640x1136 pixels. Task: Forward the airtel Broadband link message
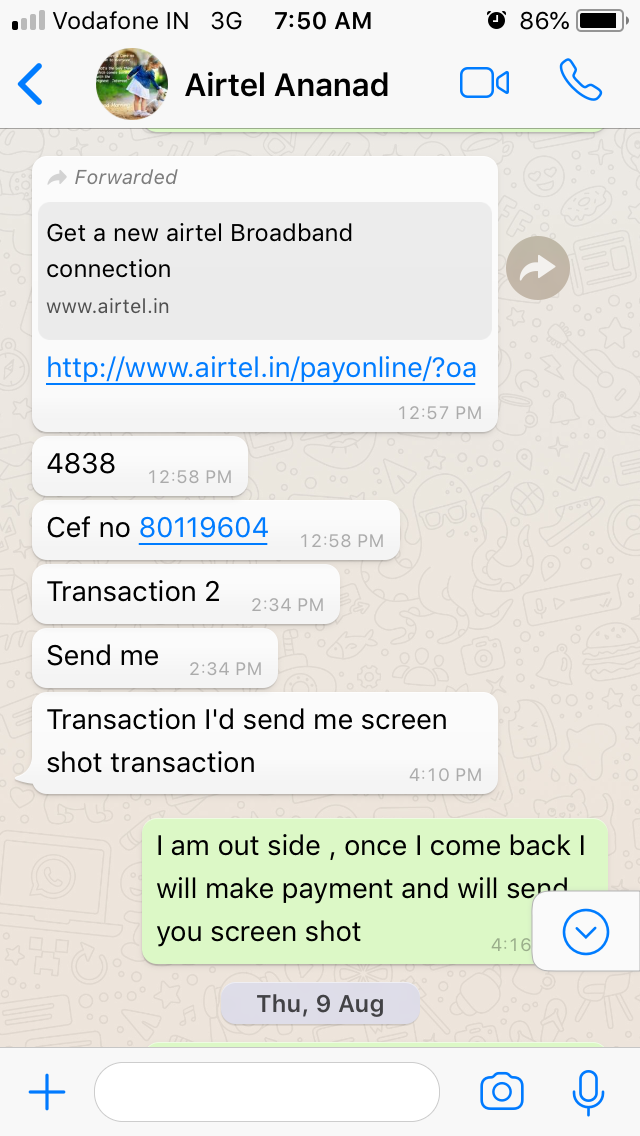click(537, 267)
